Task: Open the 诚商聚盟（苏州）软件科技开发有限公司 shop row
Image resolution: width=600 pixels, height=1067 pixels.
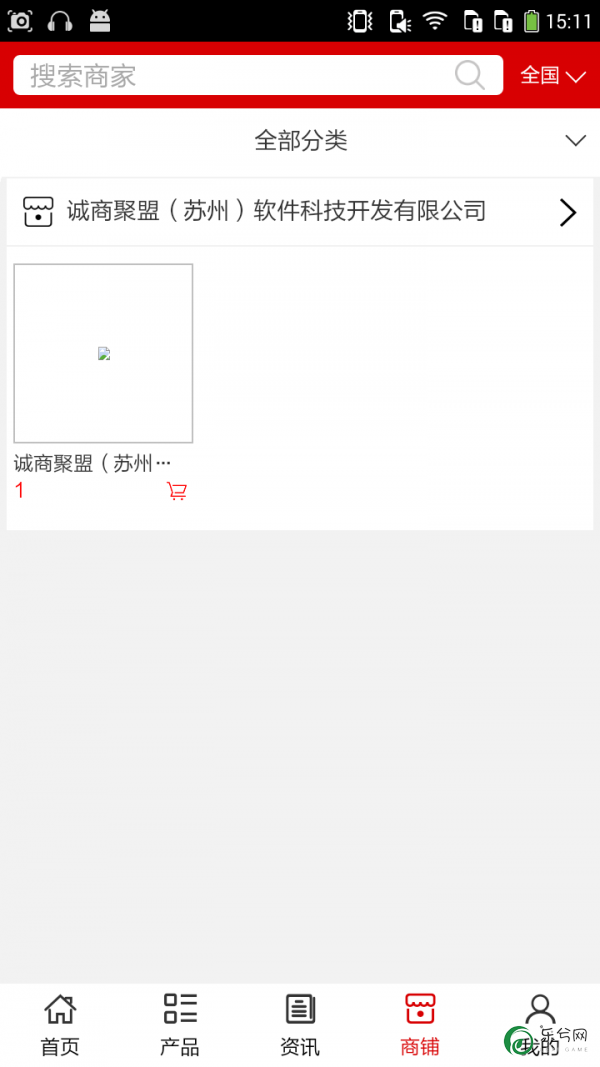Action: pyautogui.click(x=300, y=211)
